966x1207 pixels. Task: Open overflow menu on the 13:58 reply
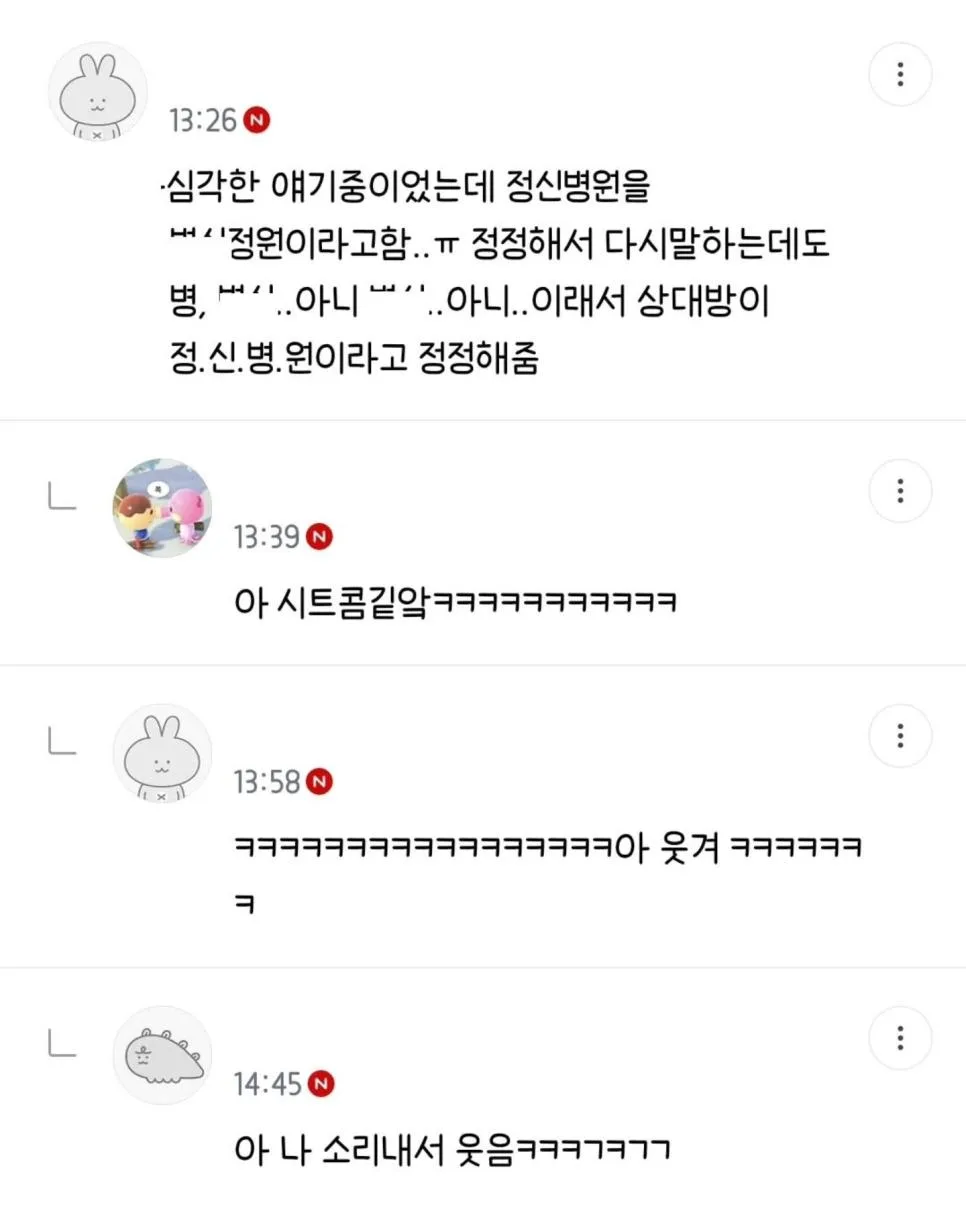[900, 736]
